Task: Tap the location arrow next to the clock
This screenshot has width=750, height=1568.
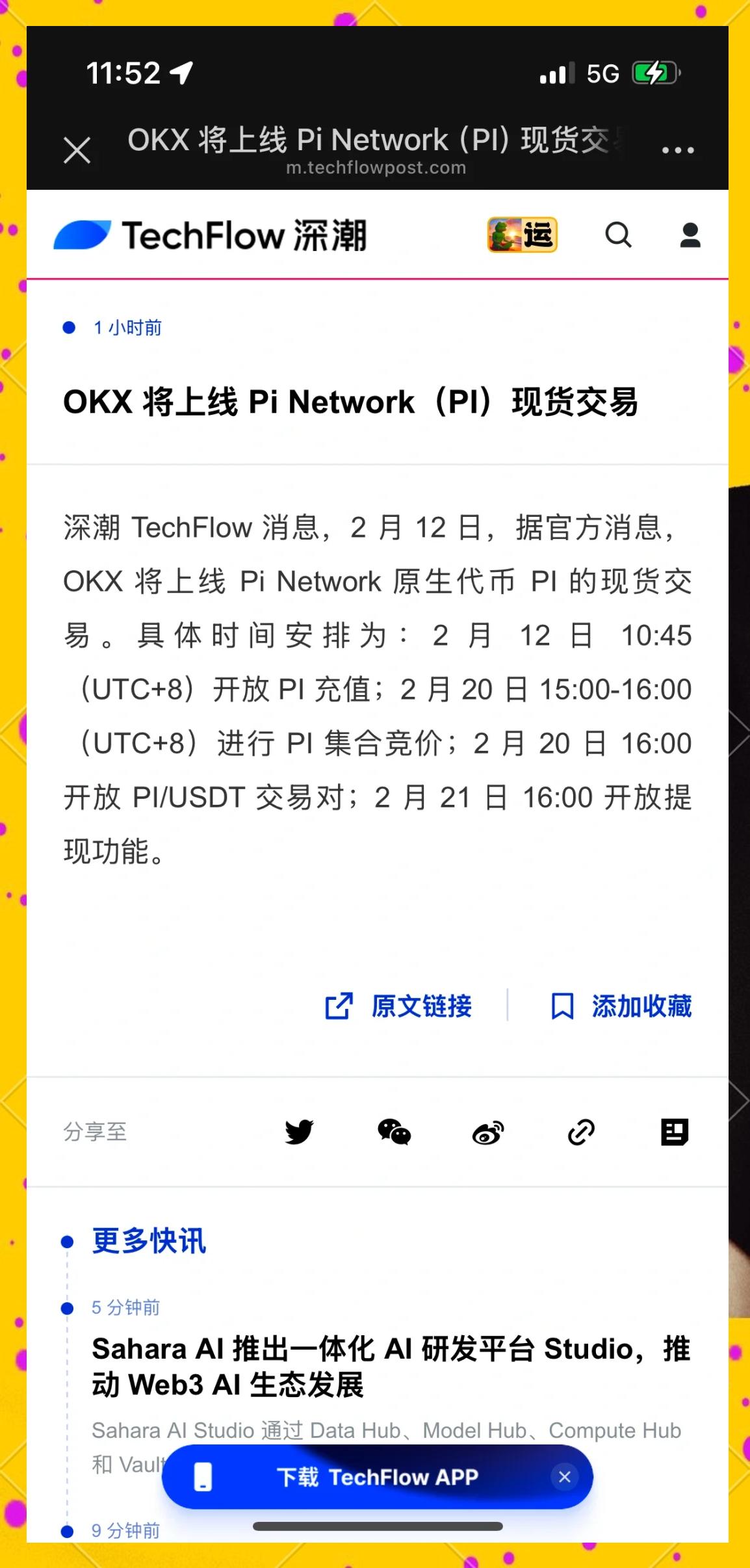Action: point(183,72)
